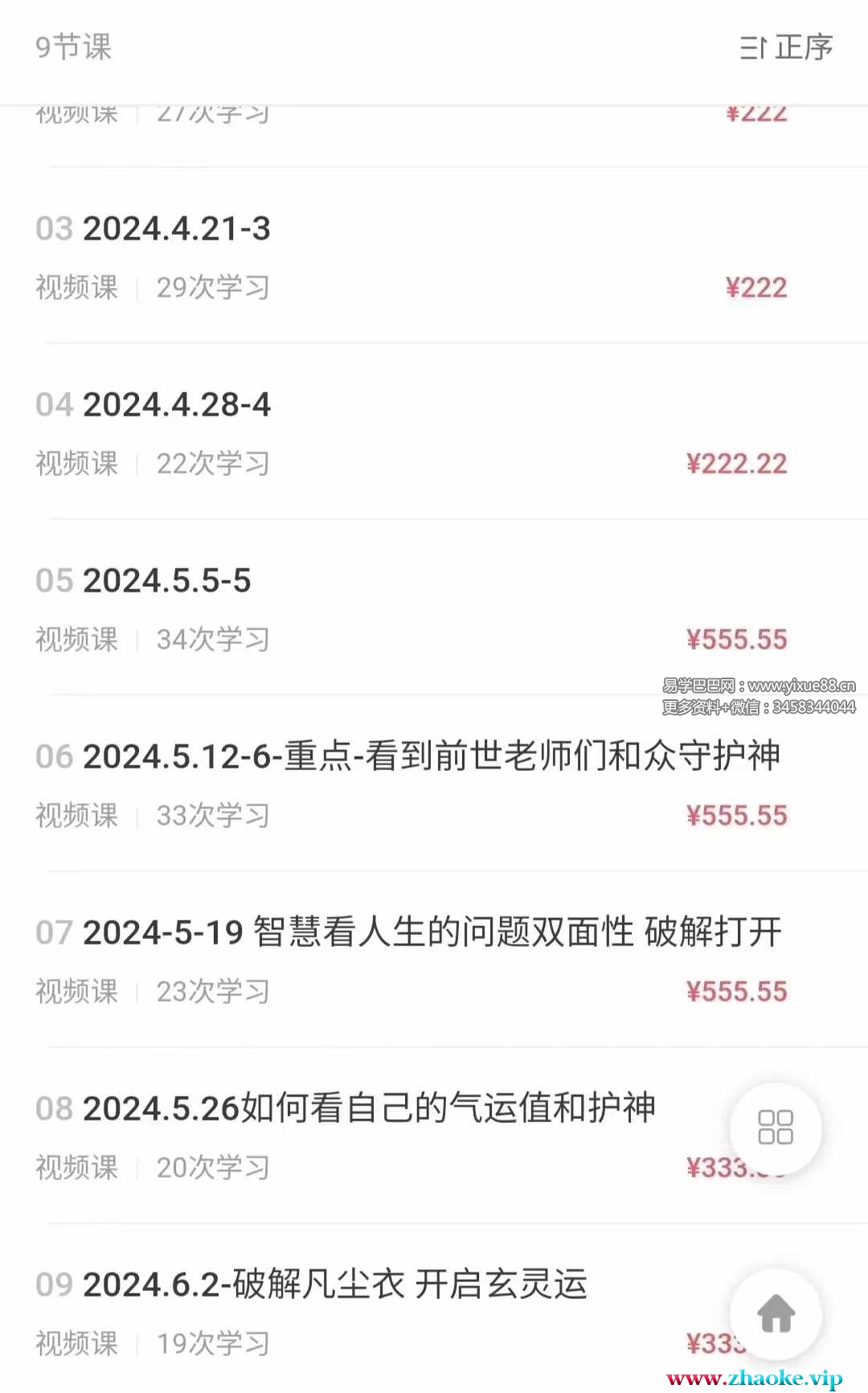
Task: Open lesson 04 2024.4.28-4
Action: click(177, 405)
